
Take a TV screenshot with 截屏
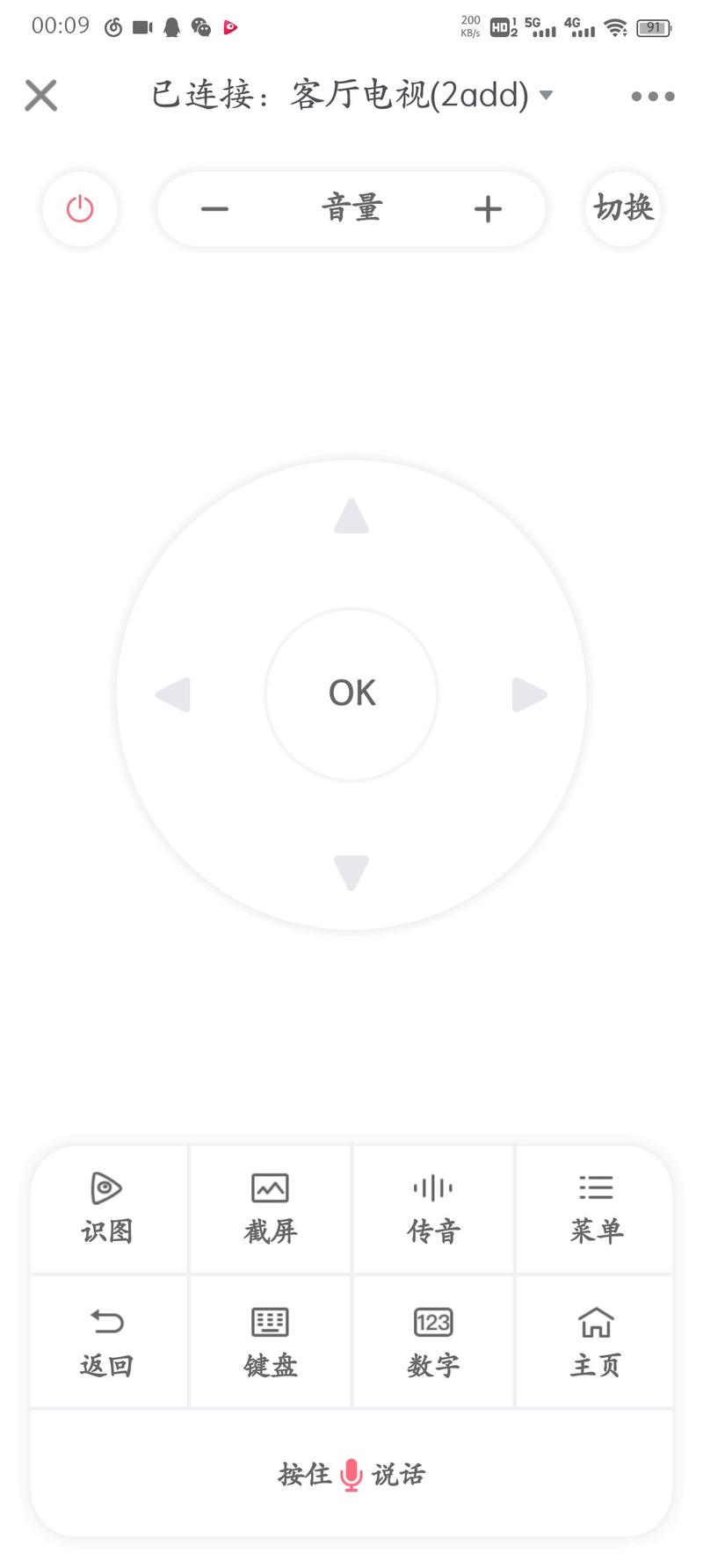coord(271,1209)
